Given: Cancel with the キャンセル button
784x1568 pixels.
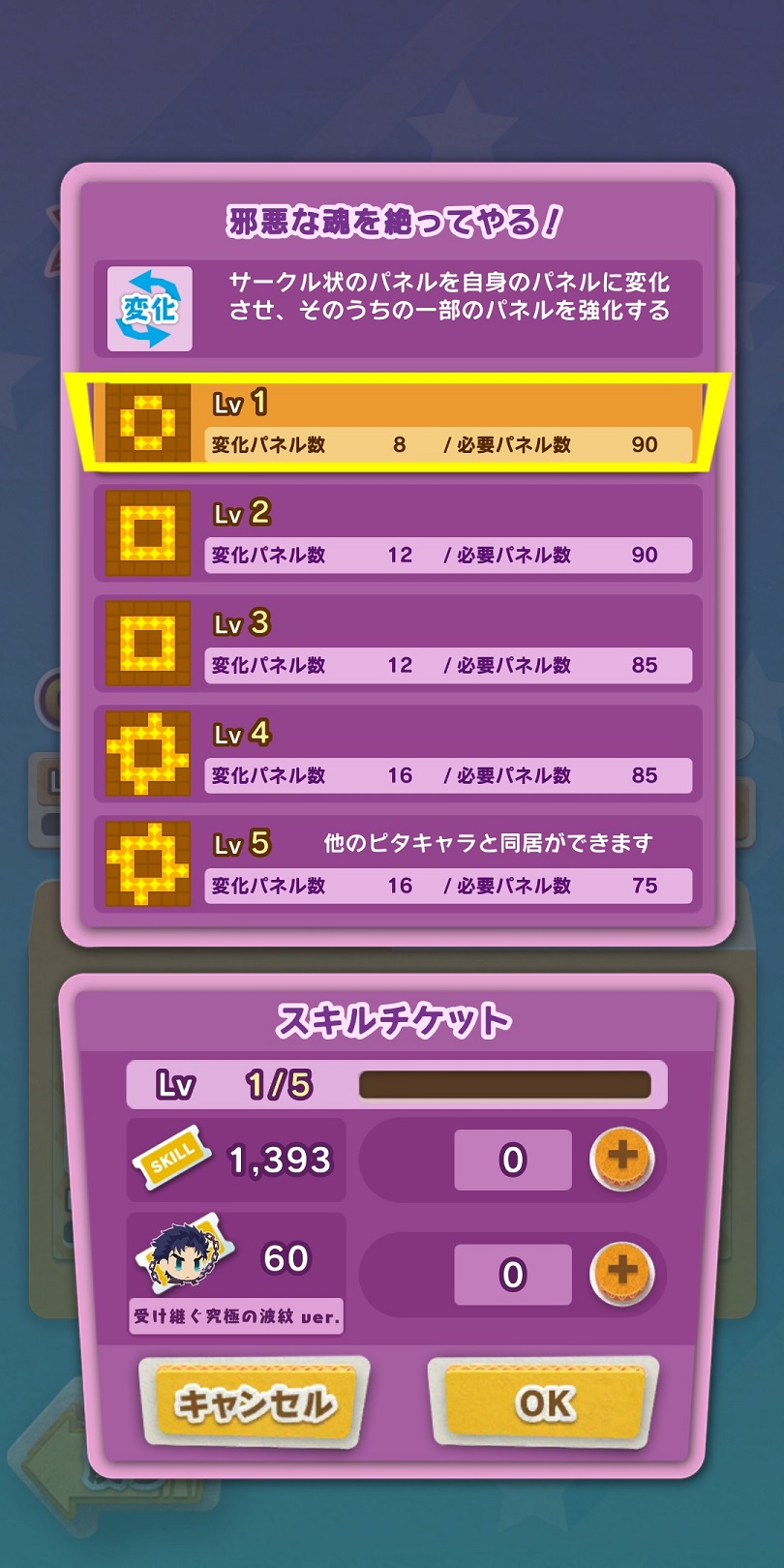Looking at the screenshot, I should pos(255,1403).
